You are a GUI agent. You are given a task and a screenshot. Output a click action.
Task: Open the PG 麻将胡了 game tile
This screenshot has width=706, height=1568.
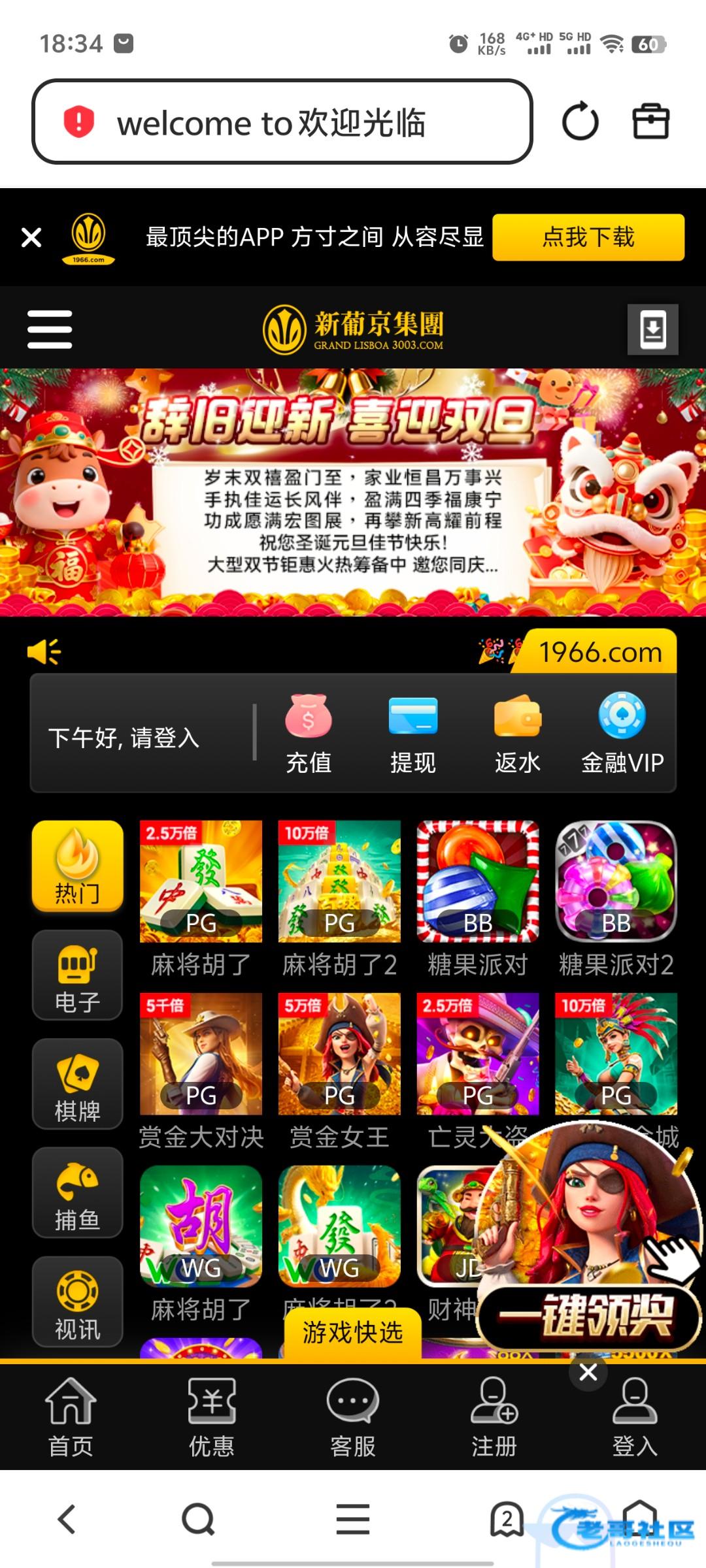[x=201, y=881]
